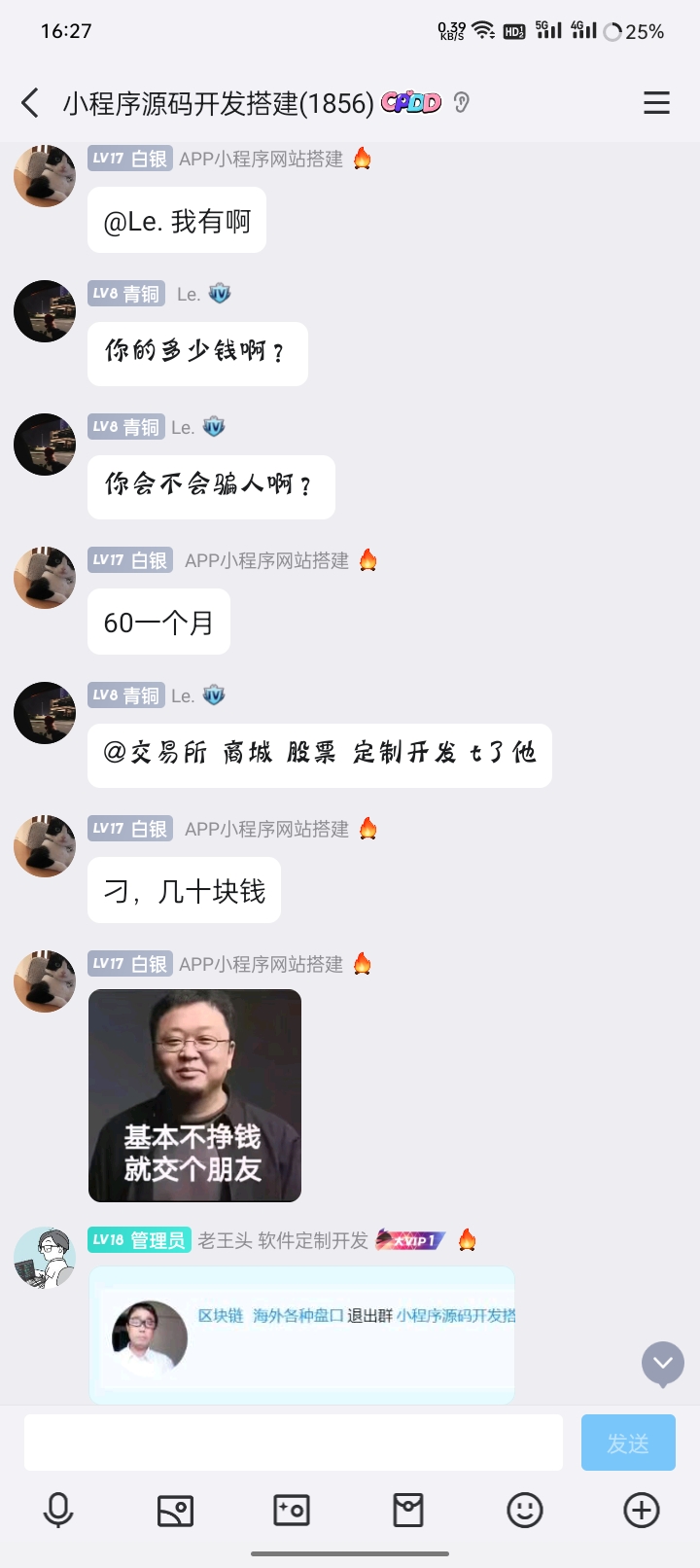Open the photo gallery picker
700x1568 pixels.
pyautogui.click(x=175, y=1510)
